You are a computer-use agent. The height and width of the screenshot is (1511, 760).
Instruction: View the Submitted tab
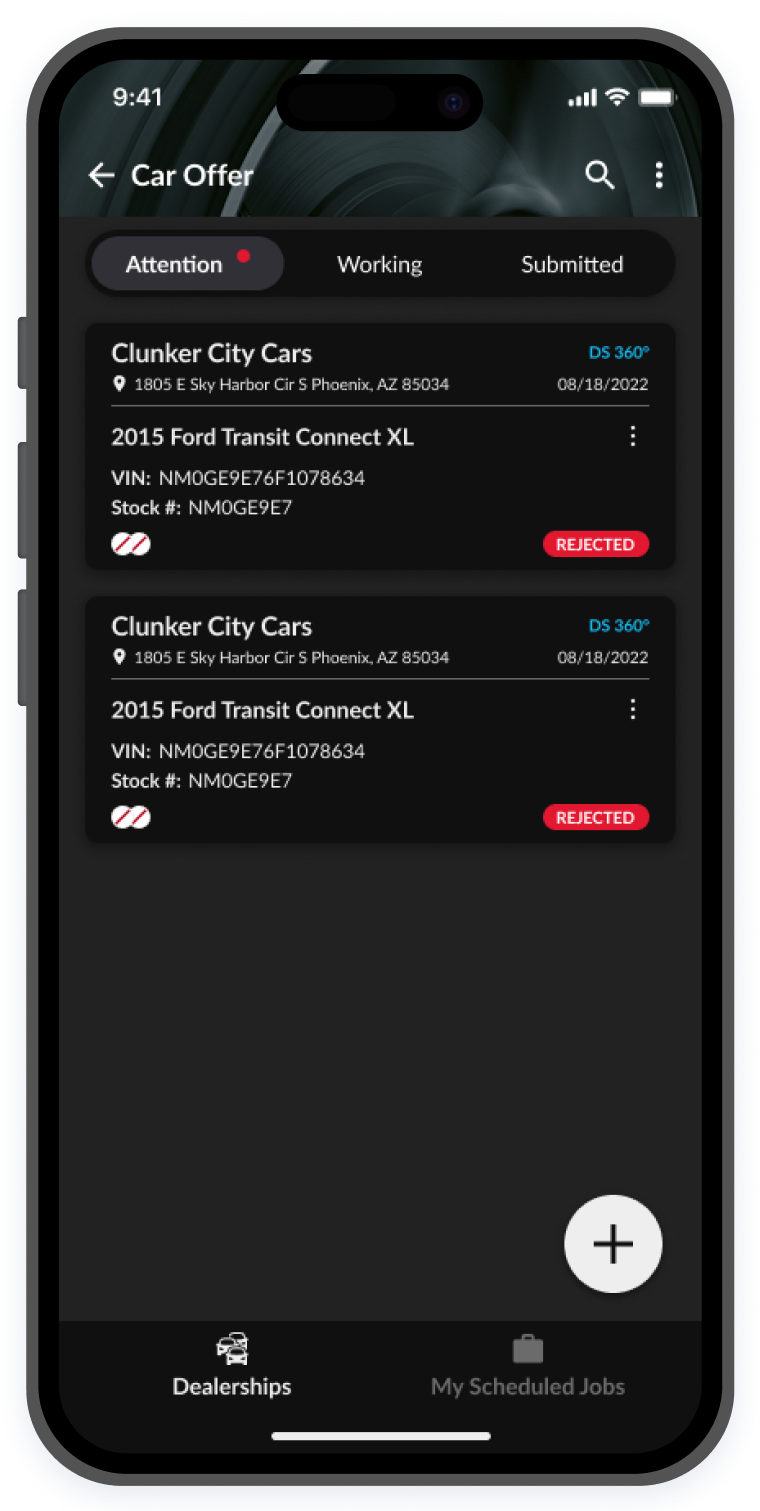point(572,265)
